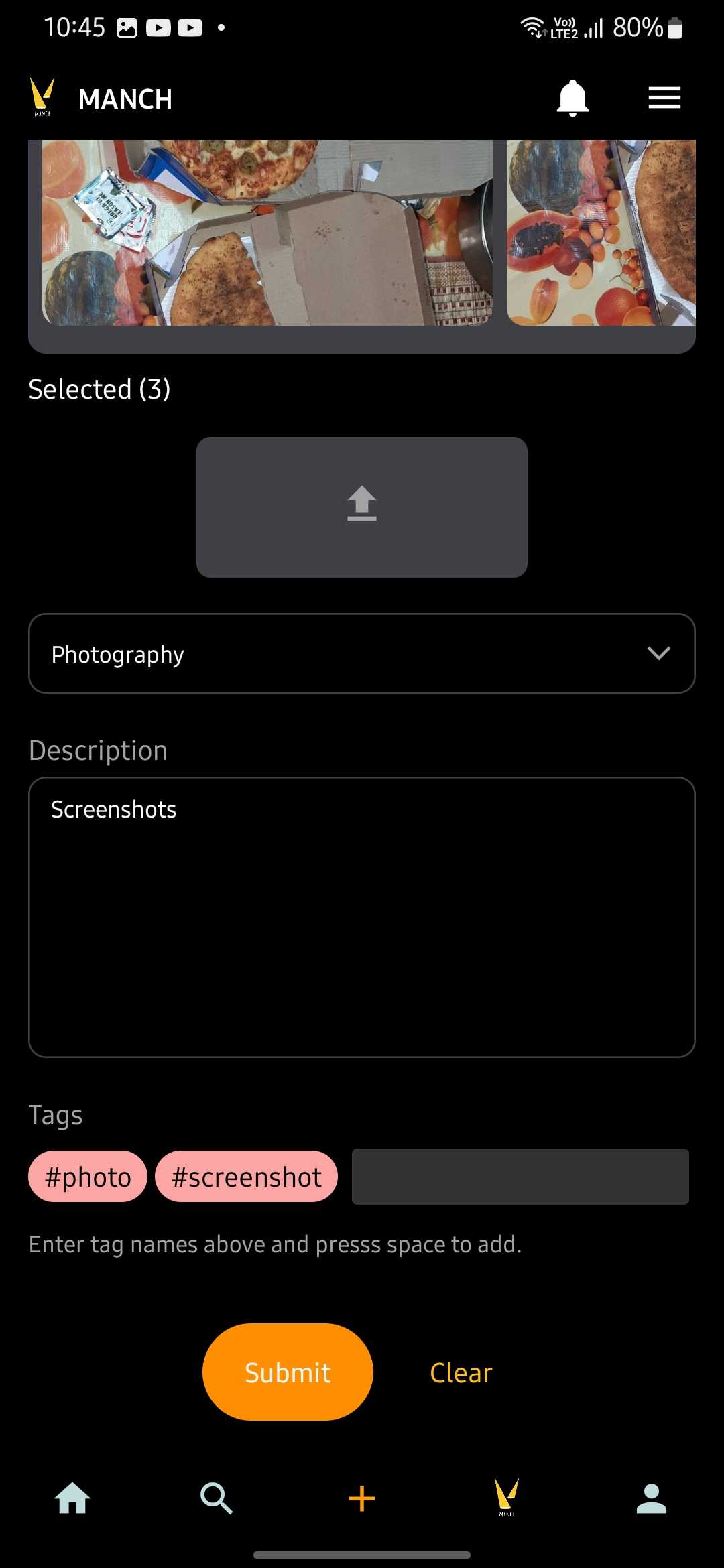Open the second selected photo thumbnail

pyautogui.click(x=601, y=233)
